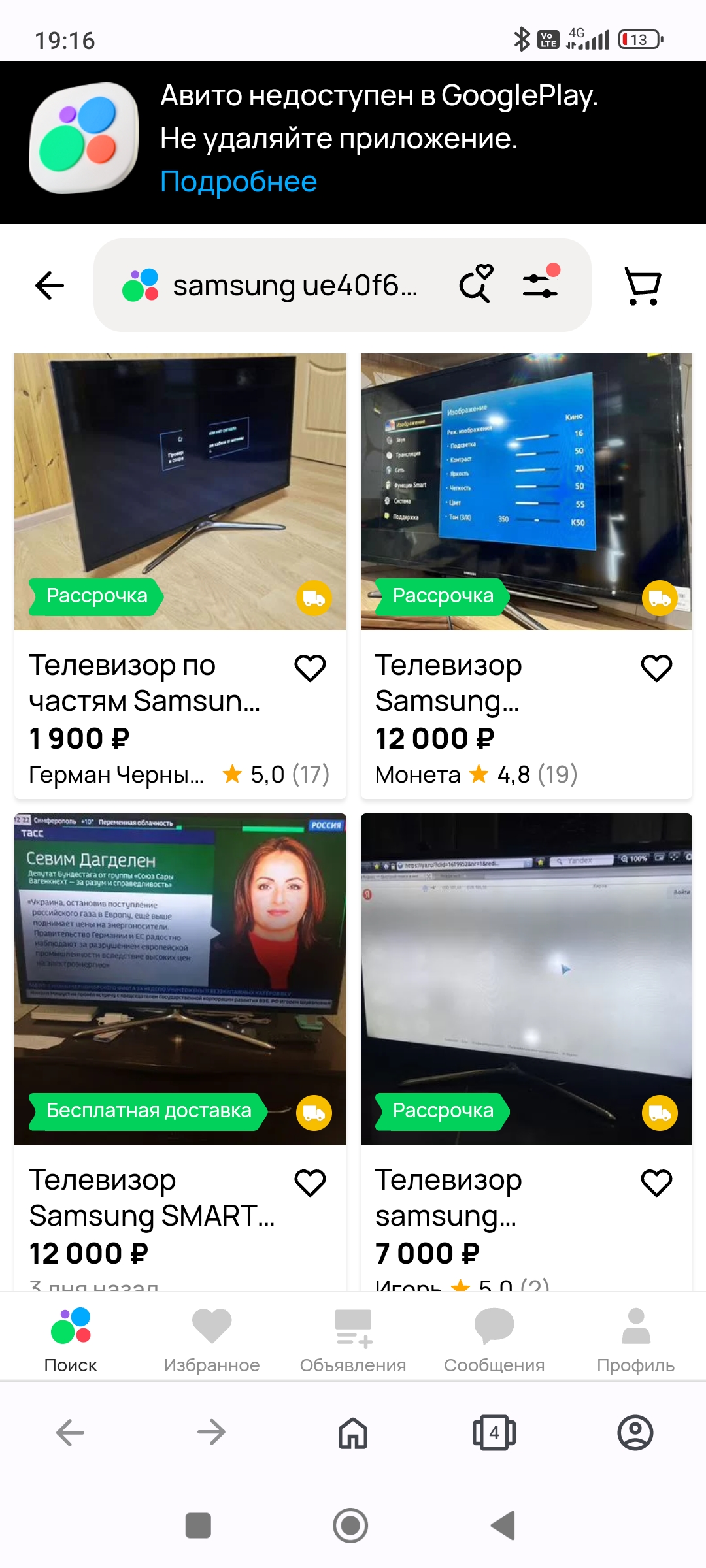Open the Samsung SMART TV listing
Screen dimensions: 706x1568
pyautogui.click(x=180, y=979)
